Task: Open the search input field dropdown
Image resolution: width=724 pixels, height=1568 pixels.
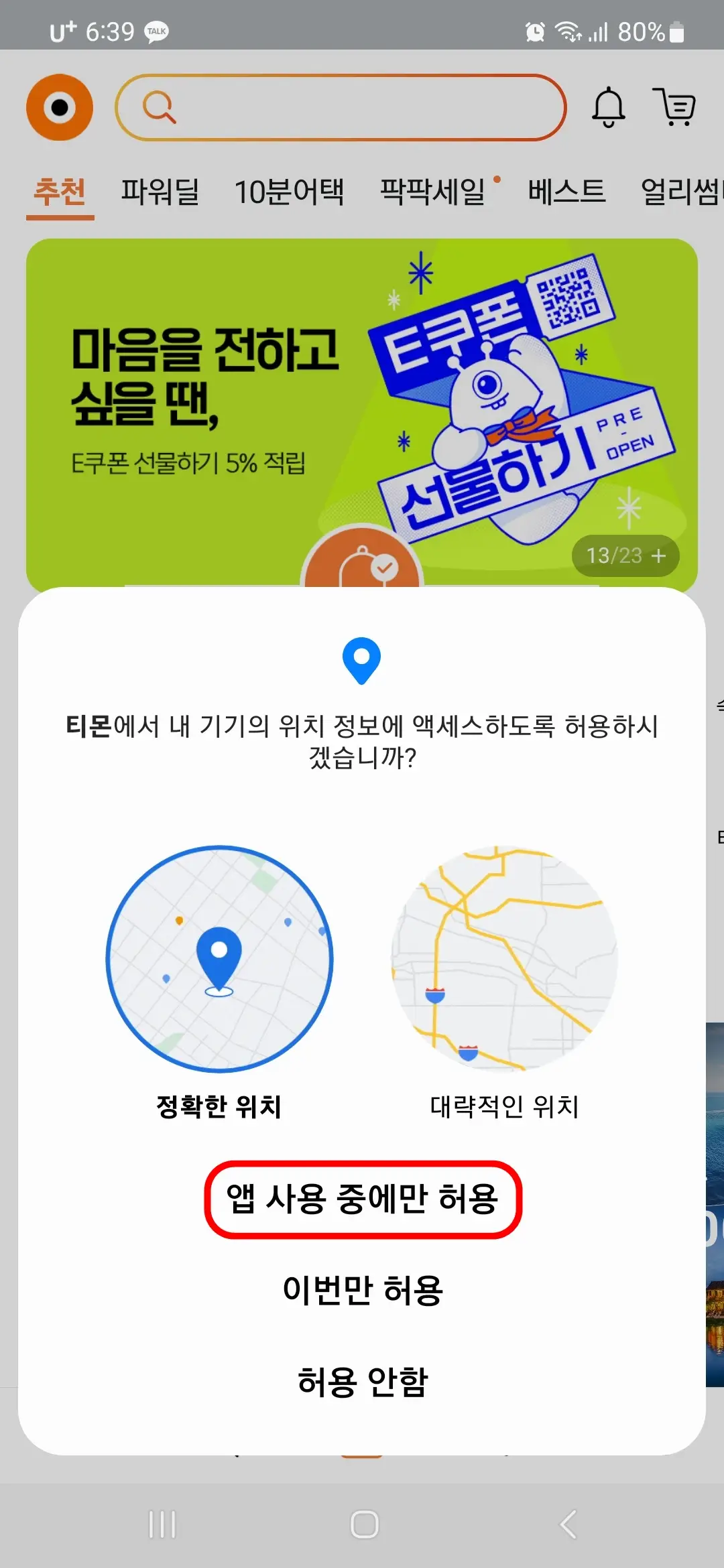Action: click(x=341, y=107)
